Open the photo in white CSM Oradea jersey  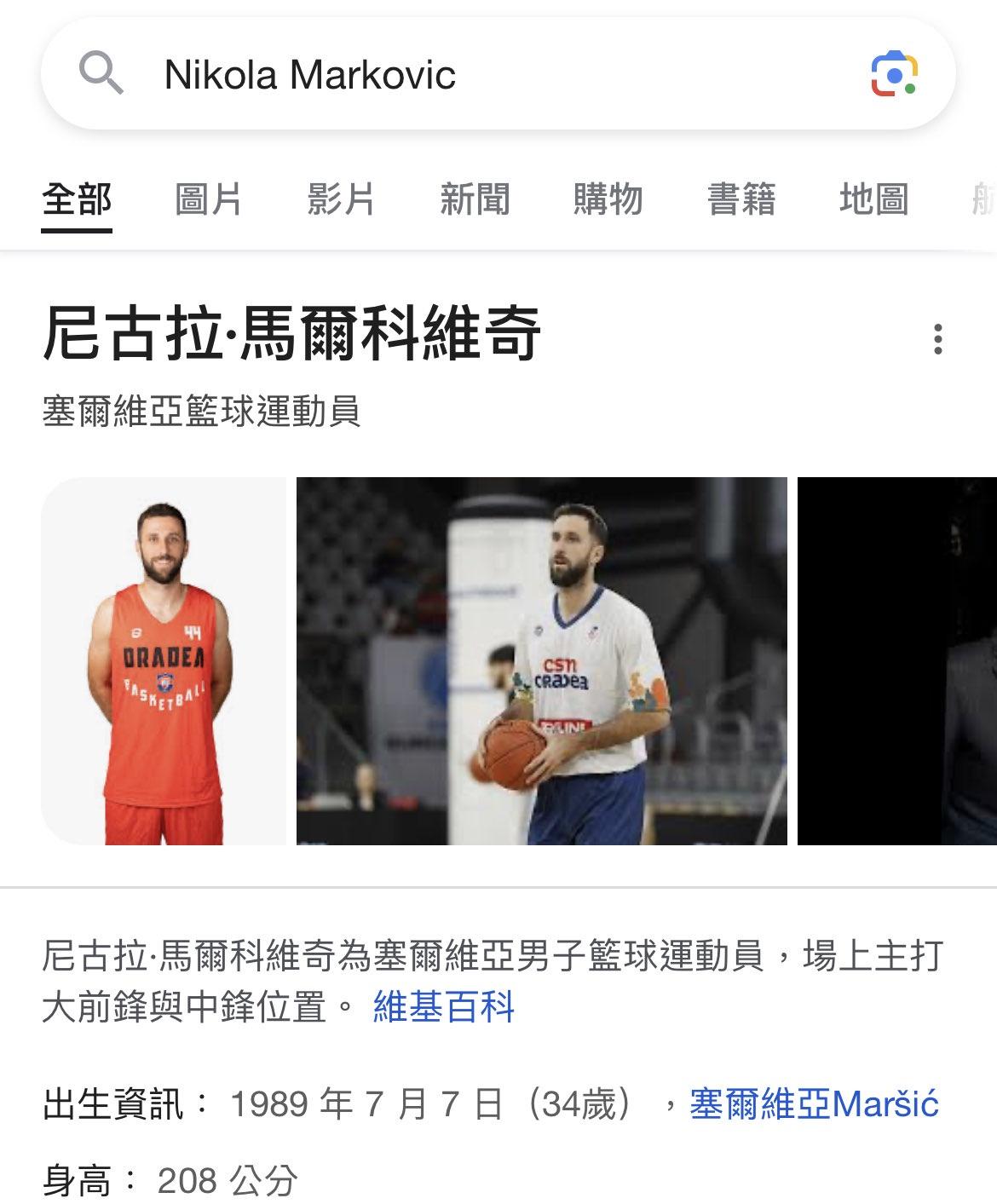tap(542, 661)
